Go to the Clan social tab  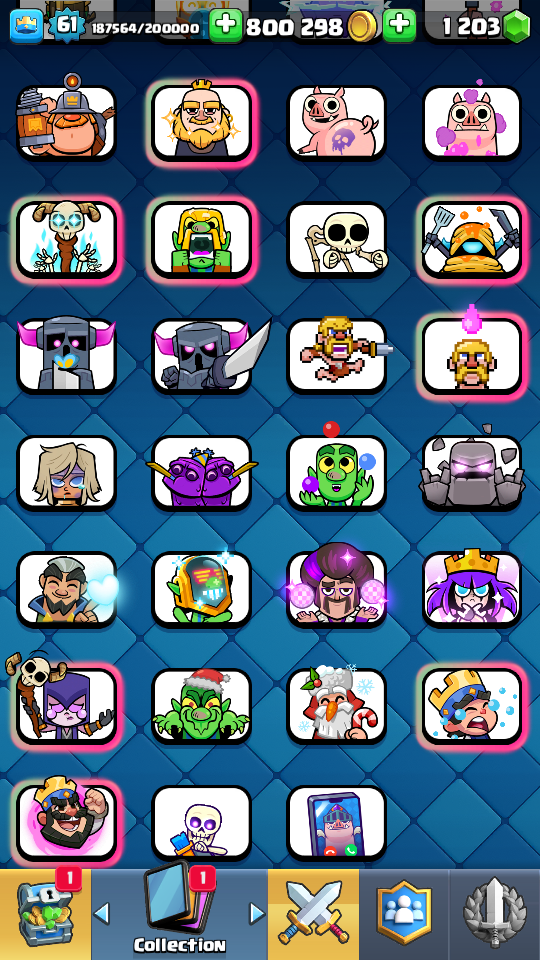click(x=404, y=914)
